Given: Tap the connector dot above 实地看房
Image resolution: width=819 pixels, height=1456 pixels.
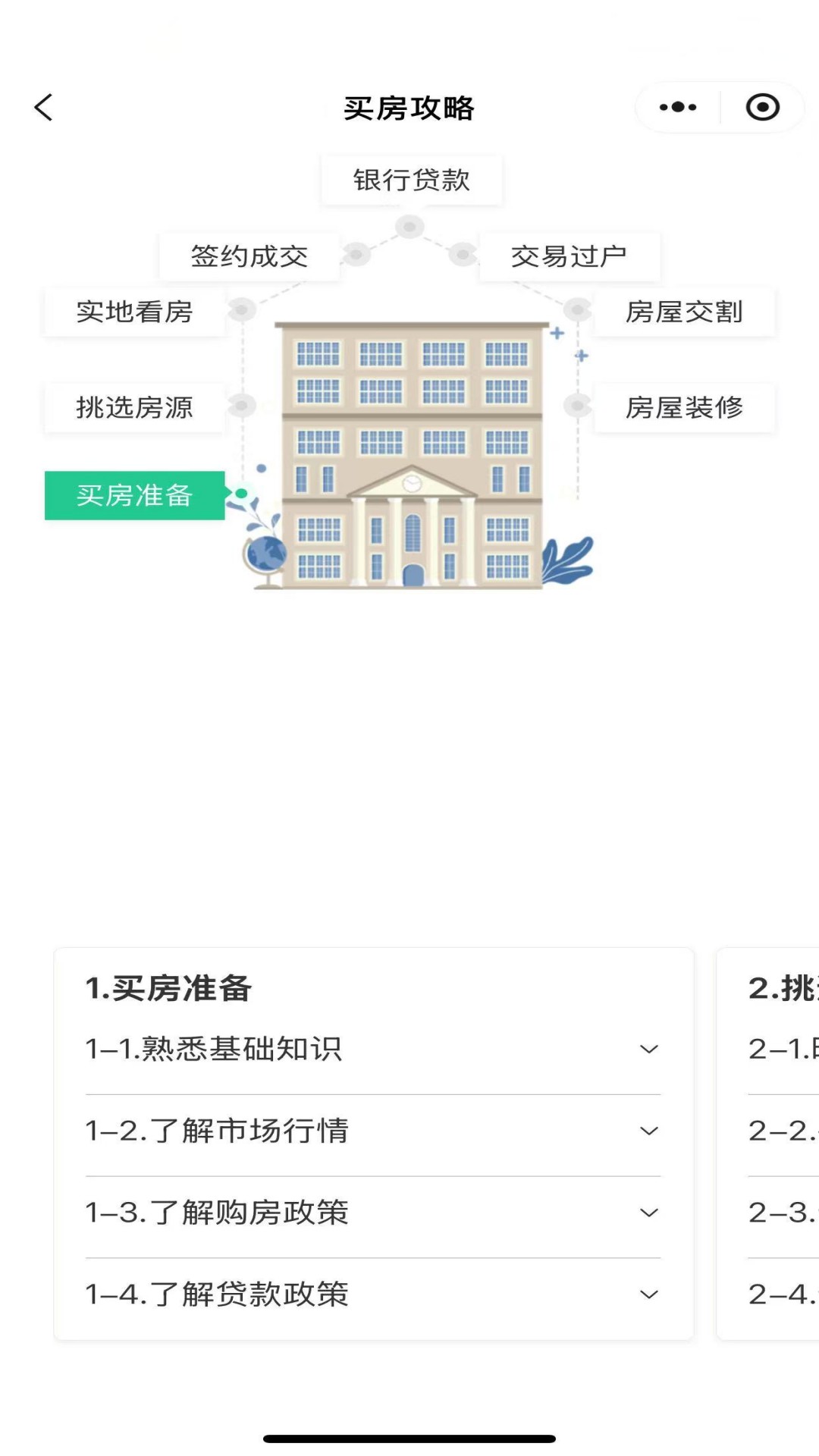Looking at the screenshot, I should [x=243, y=309].
